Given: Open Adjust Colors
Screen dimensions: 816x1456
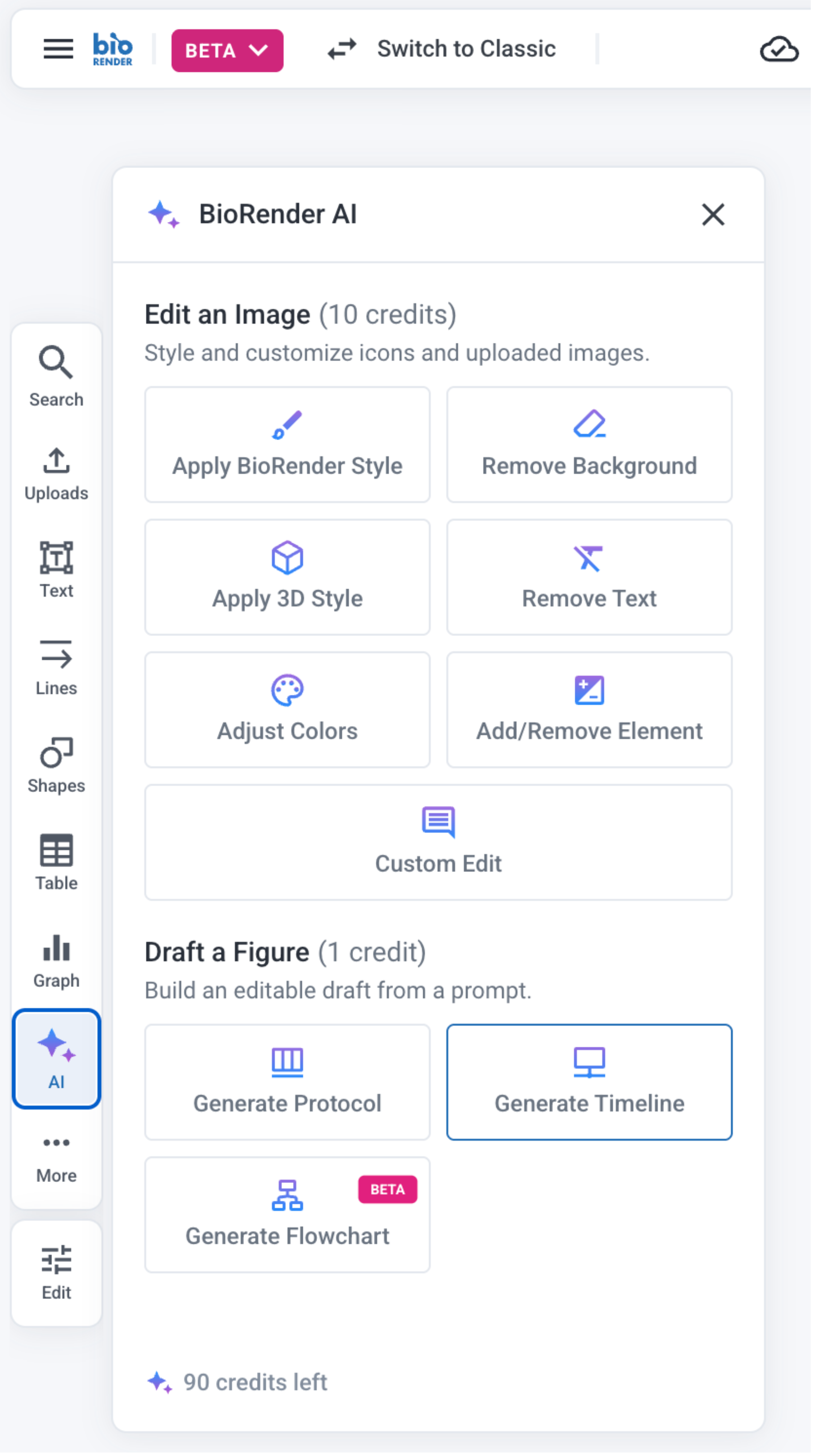Looking at the screenshot, I should pyautogui.click(x=287, y=709).
